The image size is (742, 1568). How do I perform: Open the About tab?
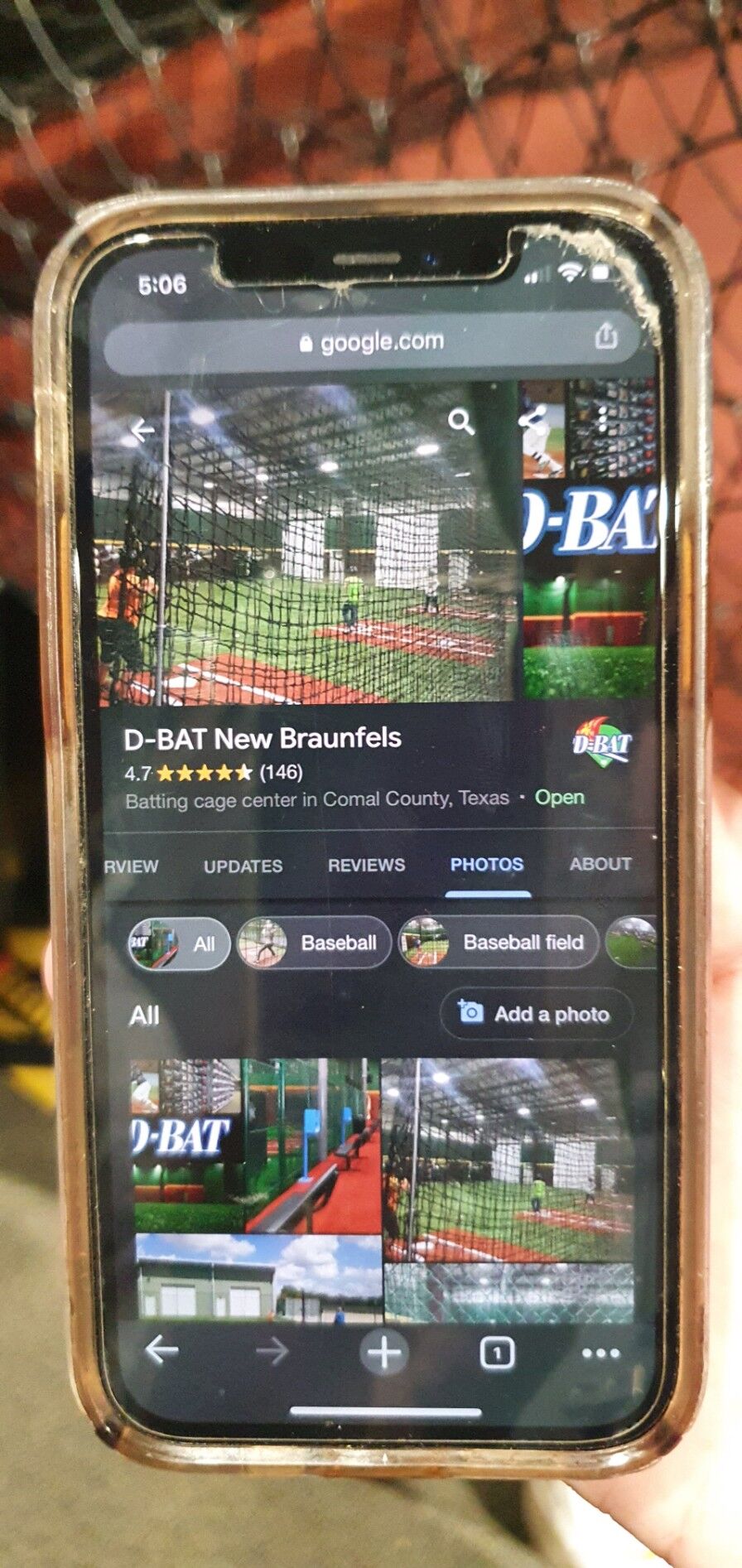600,864
